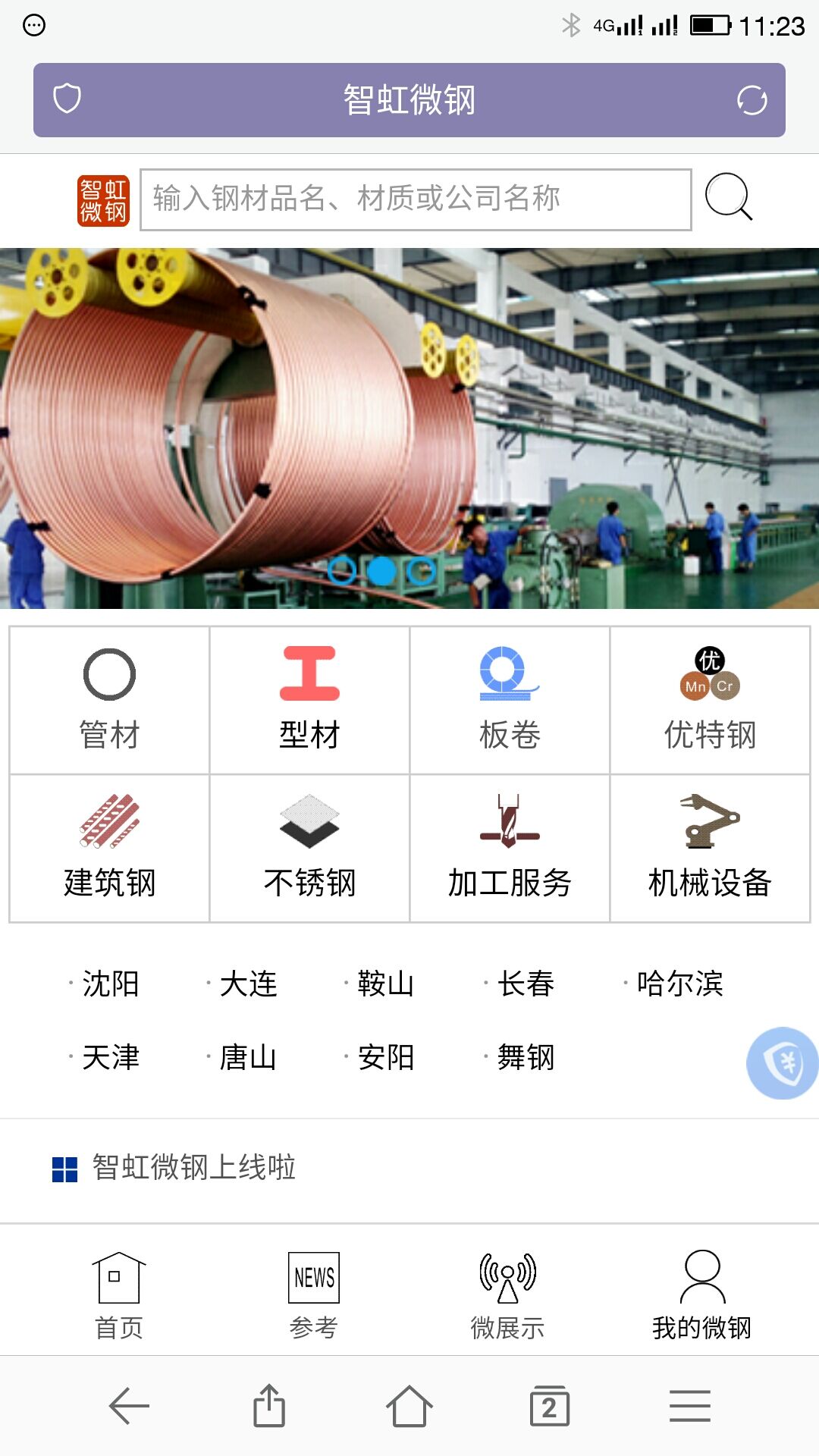
Task: Tap the magnifier search icon
Action: click(728, 197)
